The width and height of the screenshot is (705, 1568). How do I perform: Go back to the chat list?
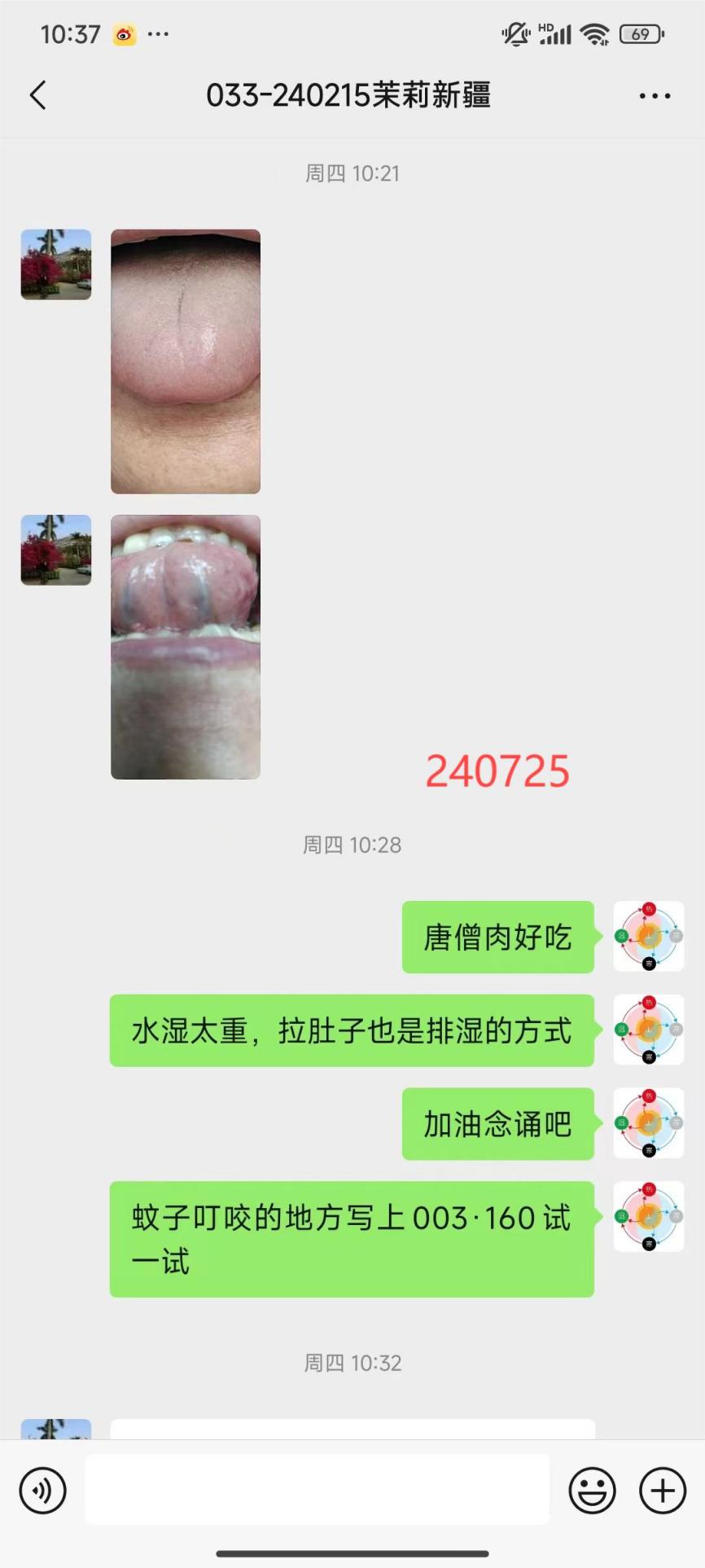(x=38, y=95)
